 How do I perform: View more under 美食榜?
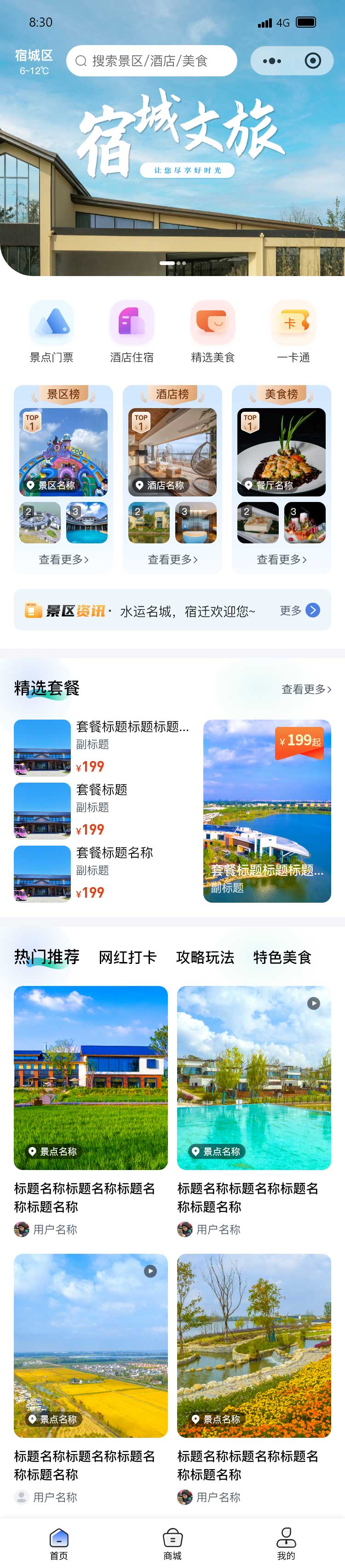point(281,559)
